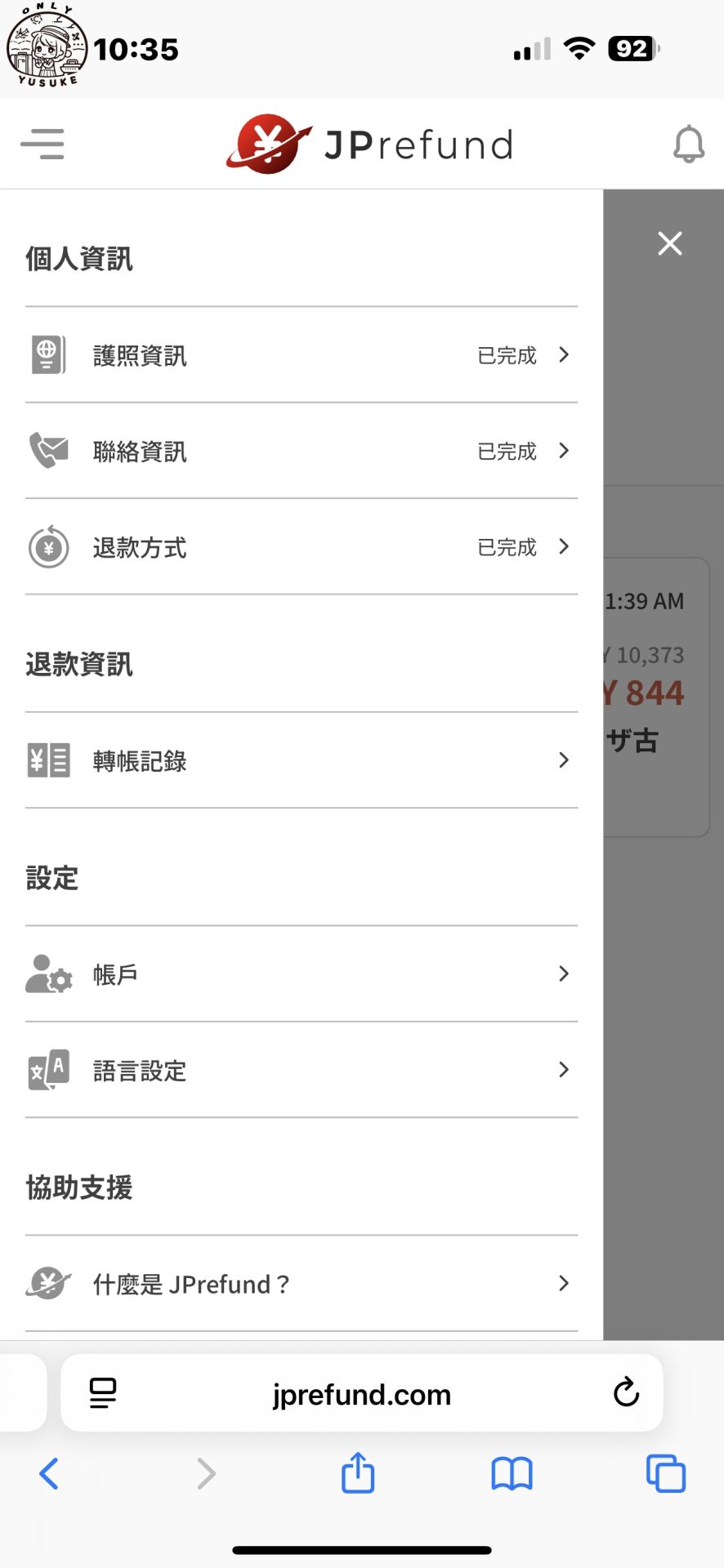
Task: Select the phone icon beside 聯絡資訊
Action: 48,451
